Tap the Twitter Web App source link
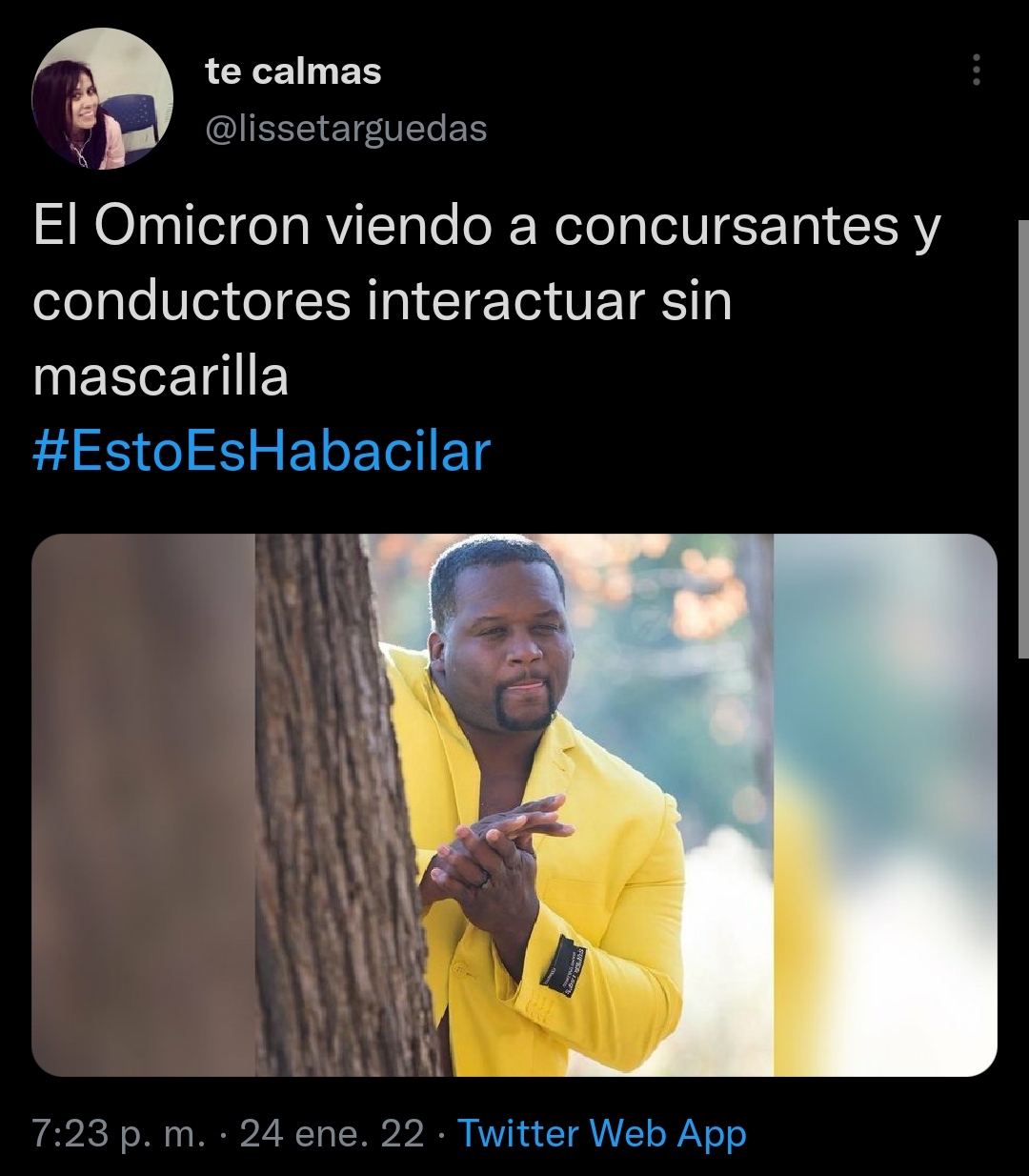 pyautogui.click(x=602, y=1133)
